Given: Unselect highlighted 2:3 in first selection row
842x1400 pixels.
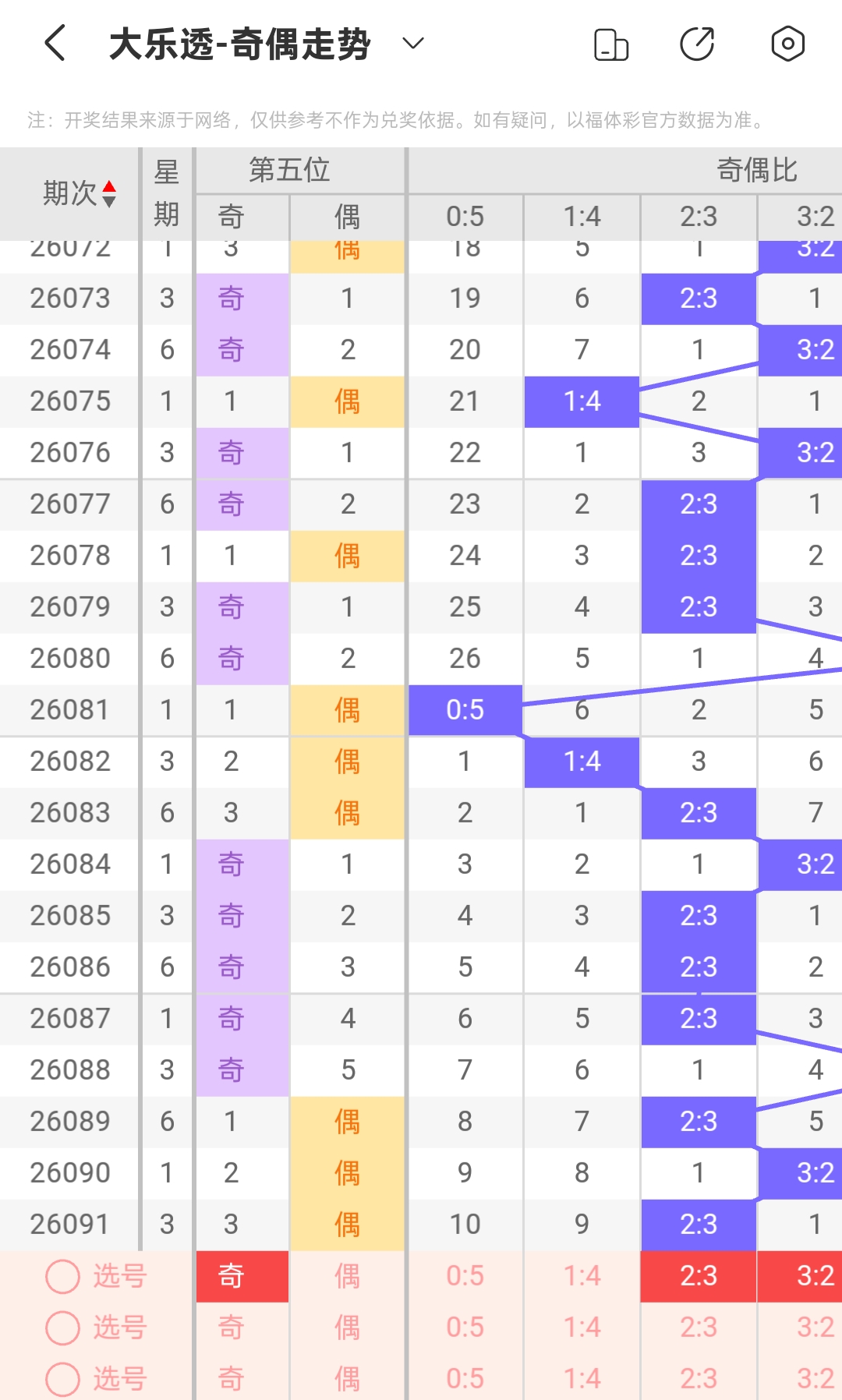Looking at the screenshot, I should click(699, 1276).
